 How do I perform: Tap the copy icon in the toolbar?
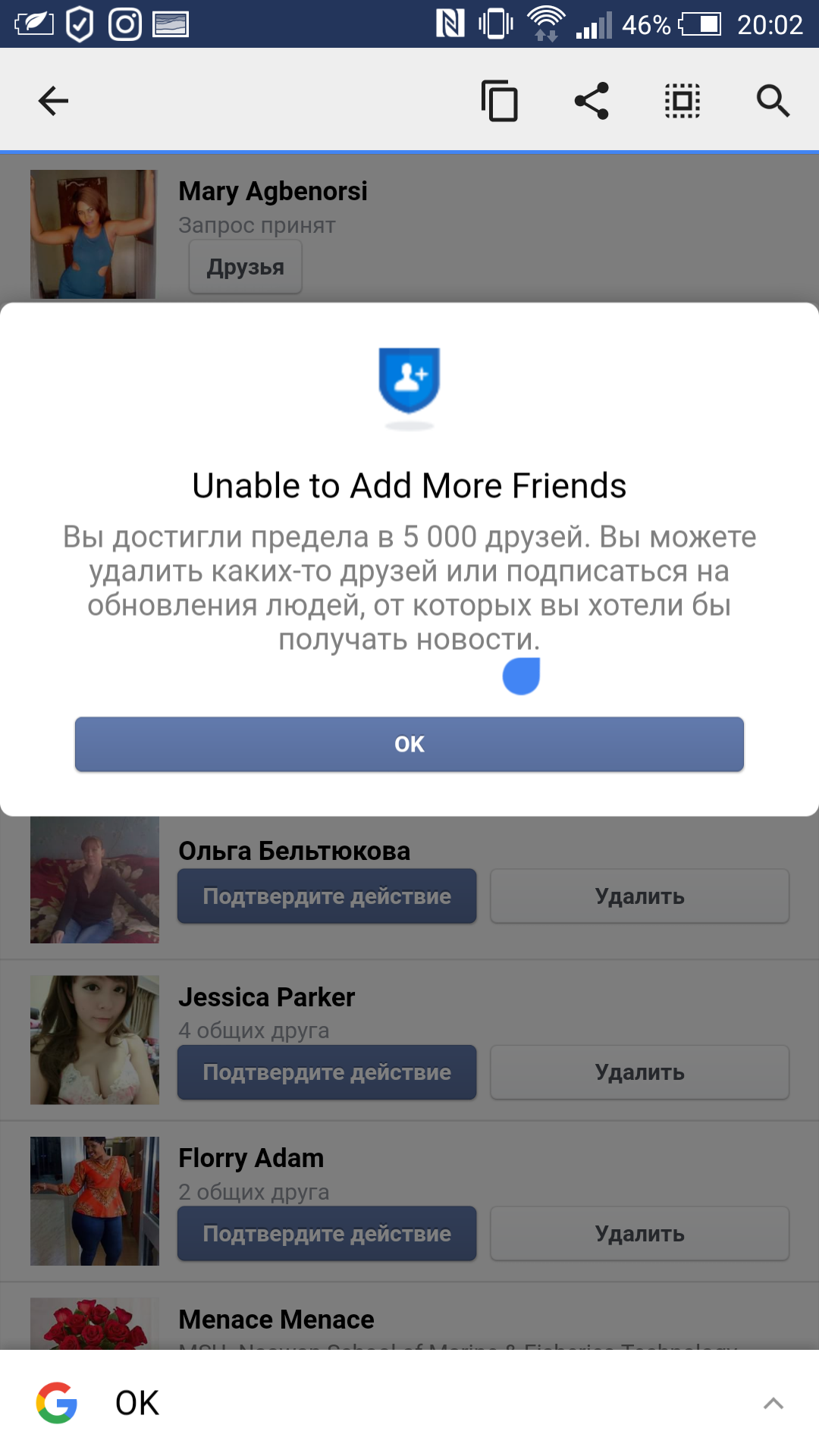pyautogui.click(x=500, y=101)
